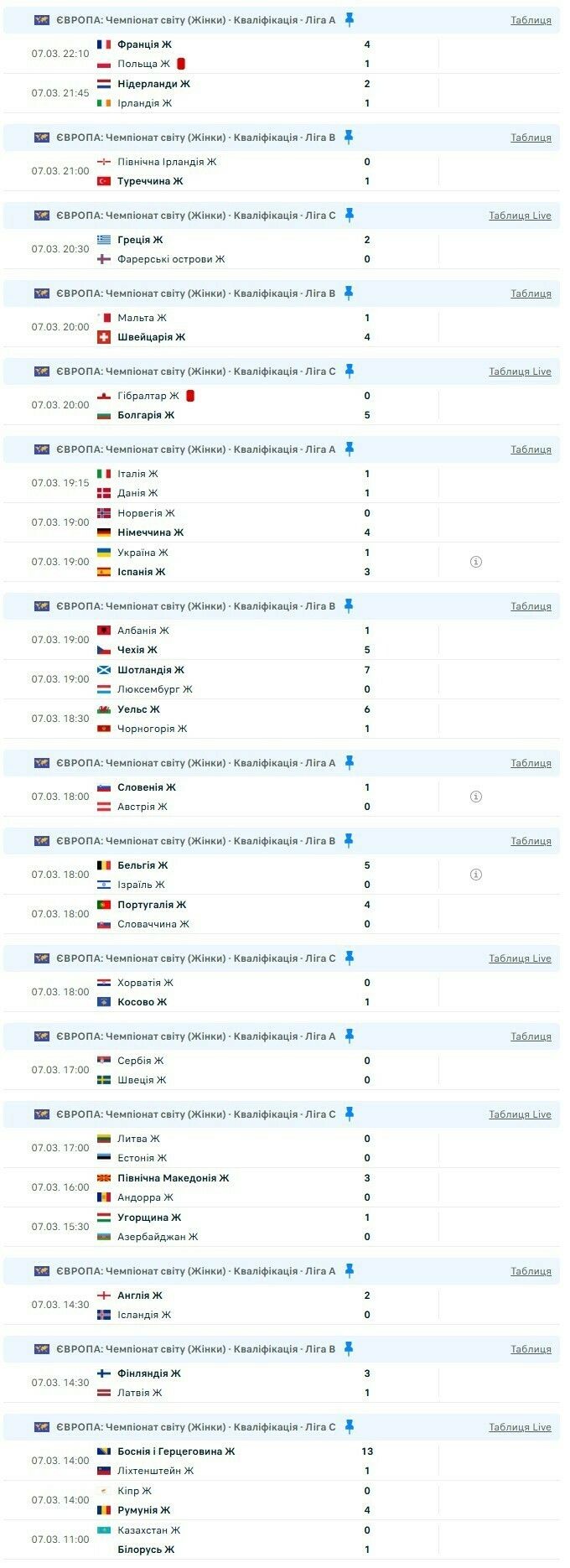View the Англія Ж vs Ісландія Ж match
This screenshot has width=570, height=1568.
282,1305
